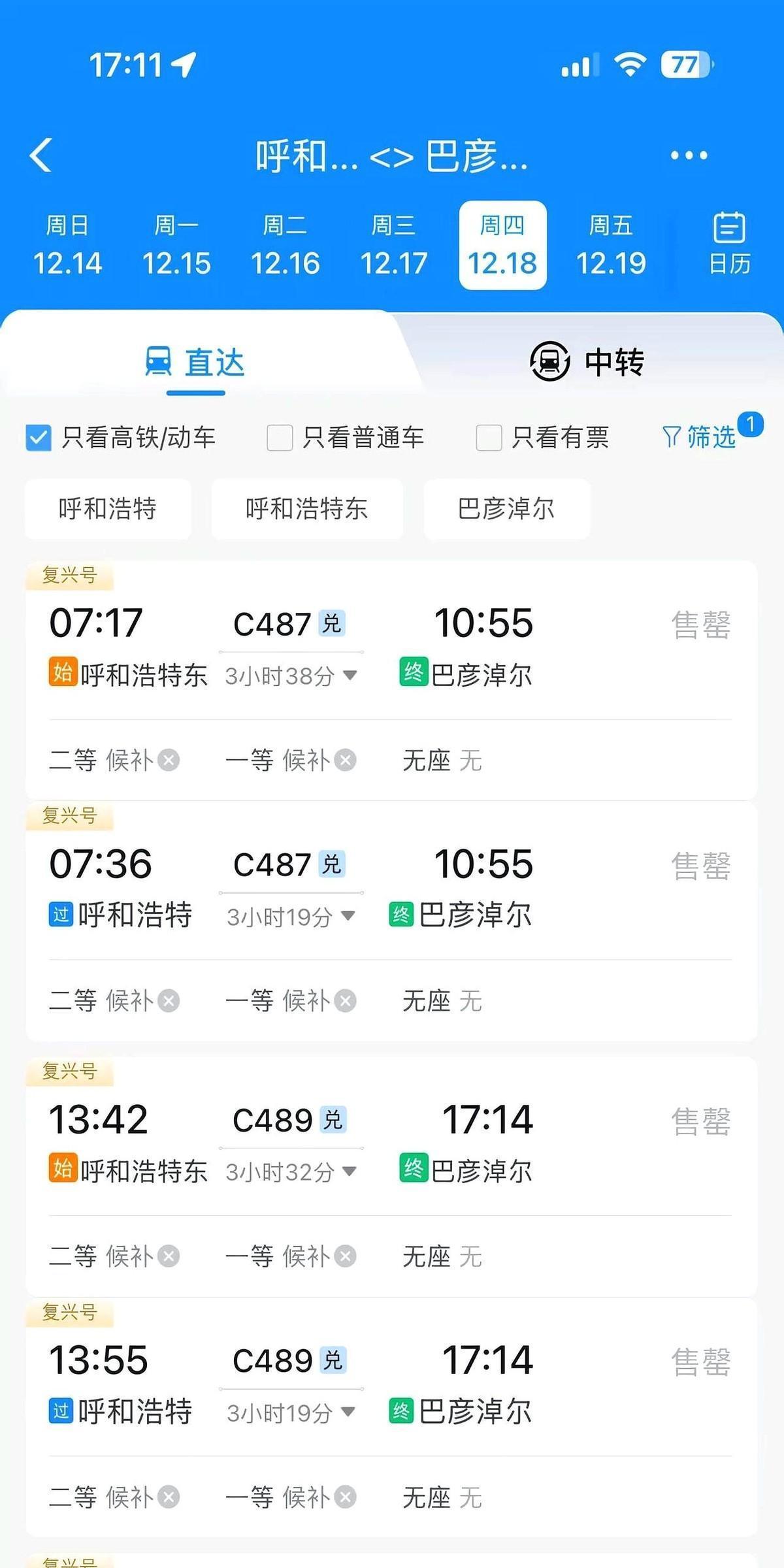Select the 呼和浩特东 station filter
Screen dimensions: 784x1568
click(x=307, y=510)
